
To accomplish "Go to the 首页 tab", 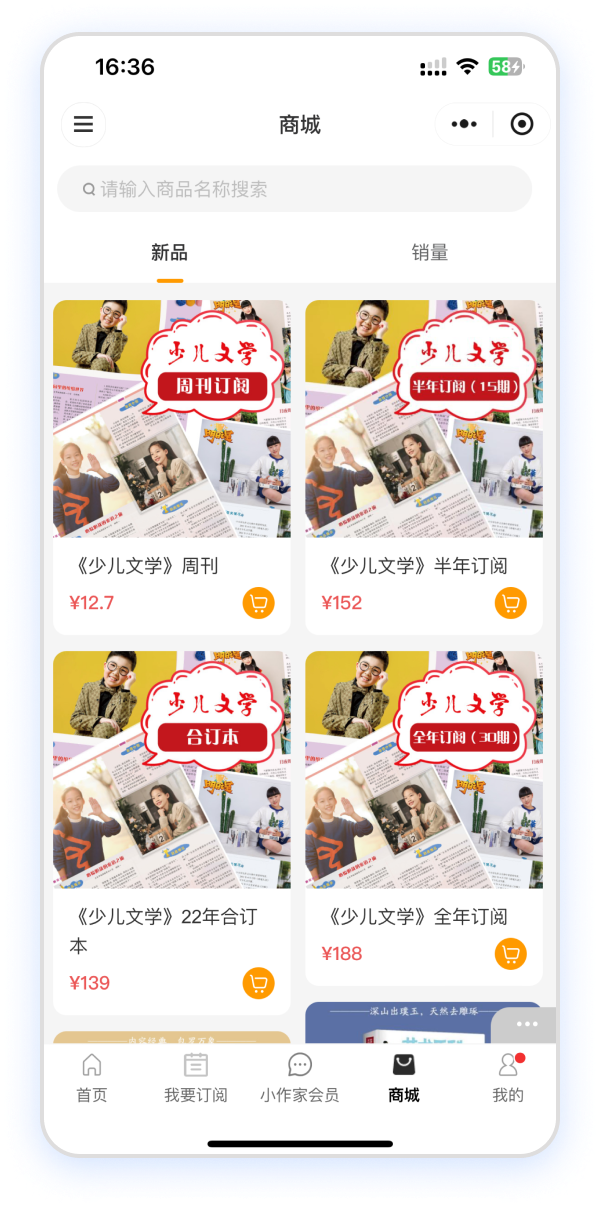I will tap(92, 1077).
